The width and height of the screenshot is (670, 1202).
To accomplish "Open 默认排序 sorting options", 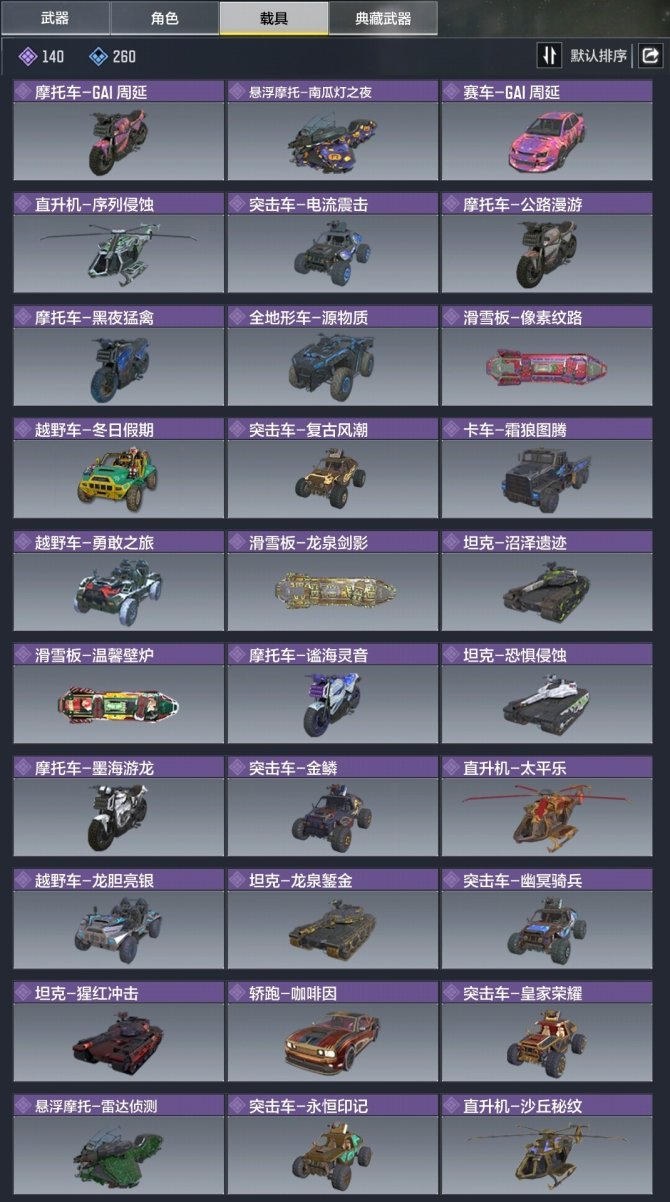I will 598,55.
